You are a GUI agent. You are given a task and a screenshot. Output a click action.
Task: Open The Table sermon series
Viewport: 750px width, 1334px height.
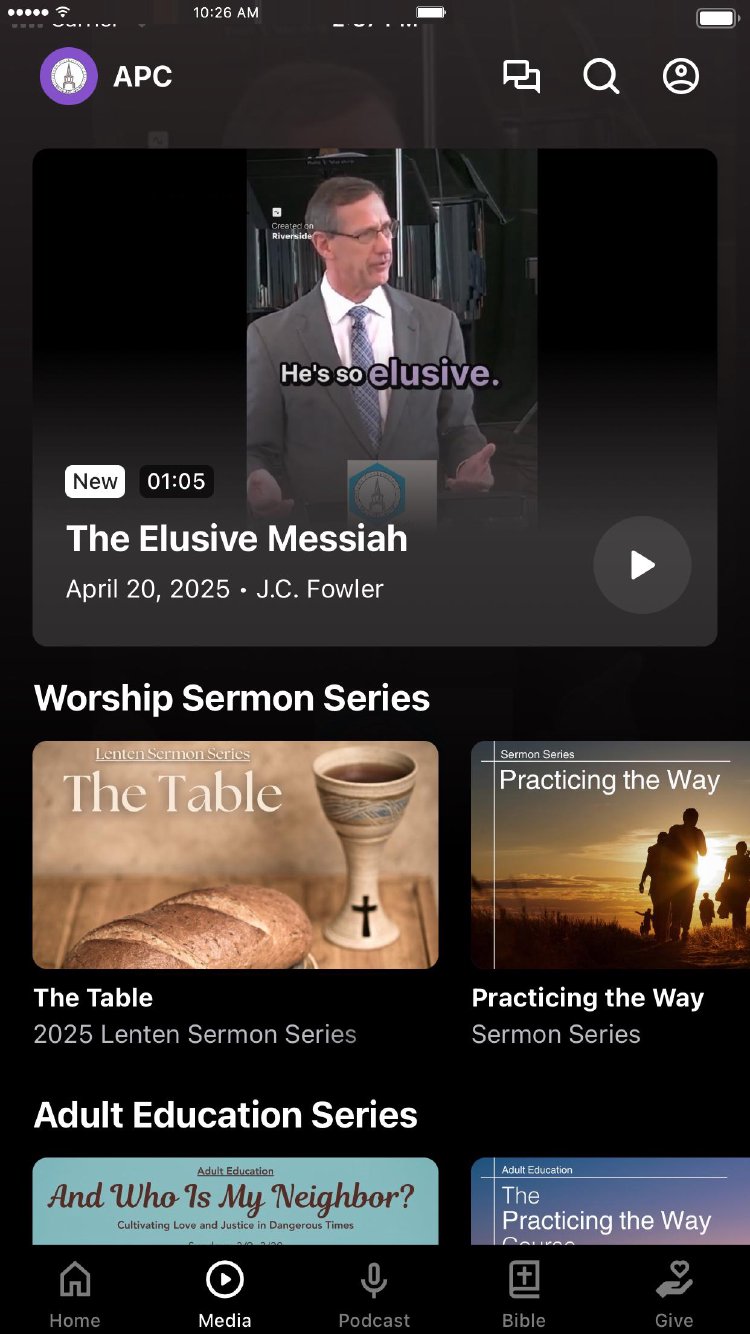click(x=236, y=855)
